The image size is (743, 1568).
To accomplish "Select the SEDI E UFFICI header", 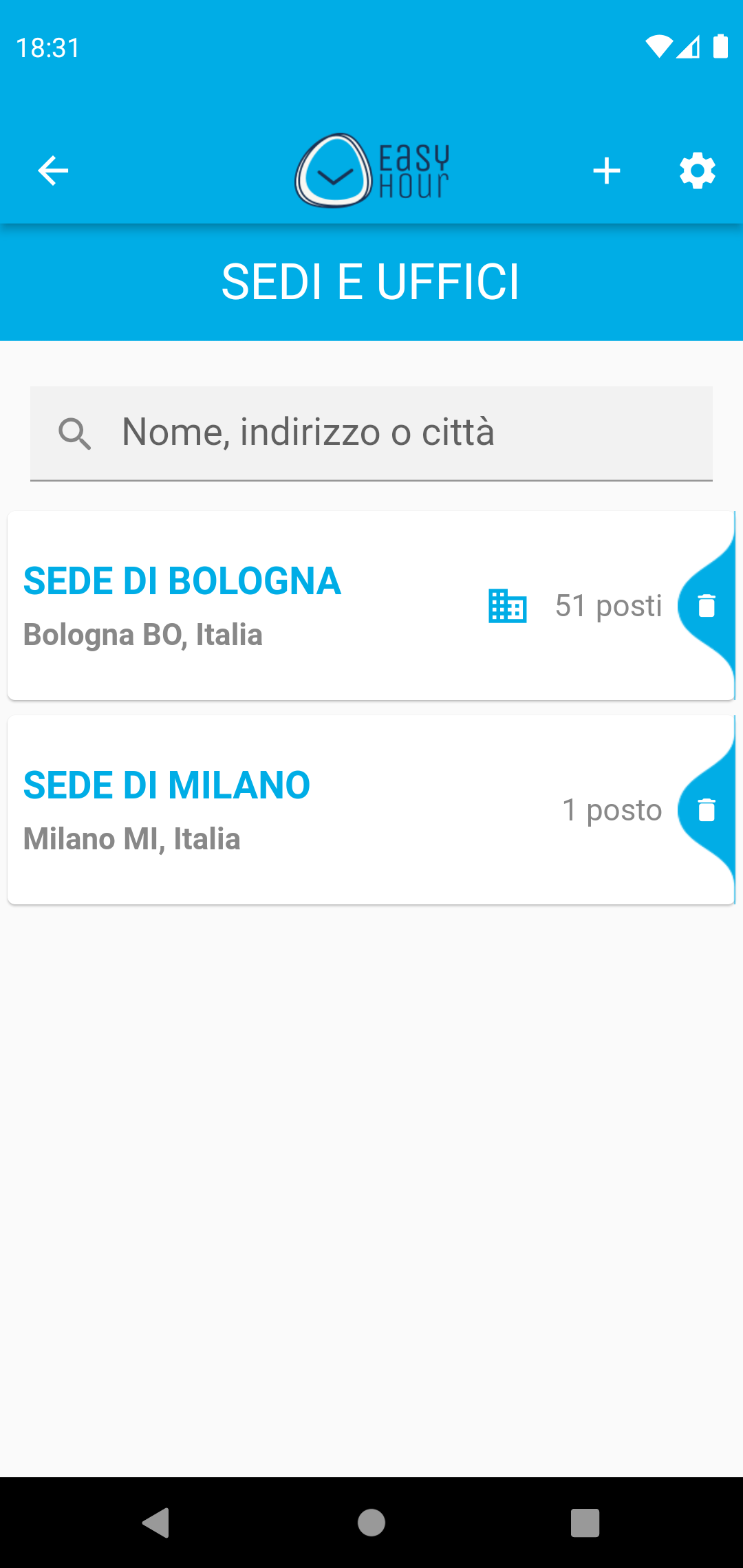I will pyautogui.click(x=371, y=282).
